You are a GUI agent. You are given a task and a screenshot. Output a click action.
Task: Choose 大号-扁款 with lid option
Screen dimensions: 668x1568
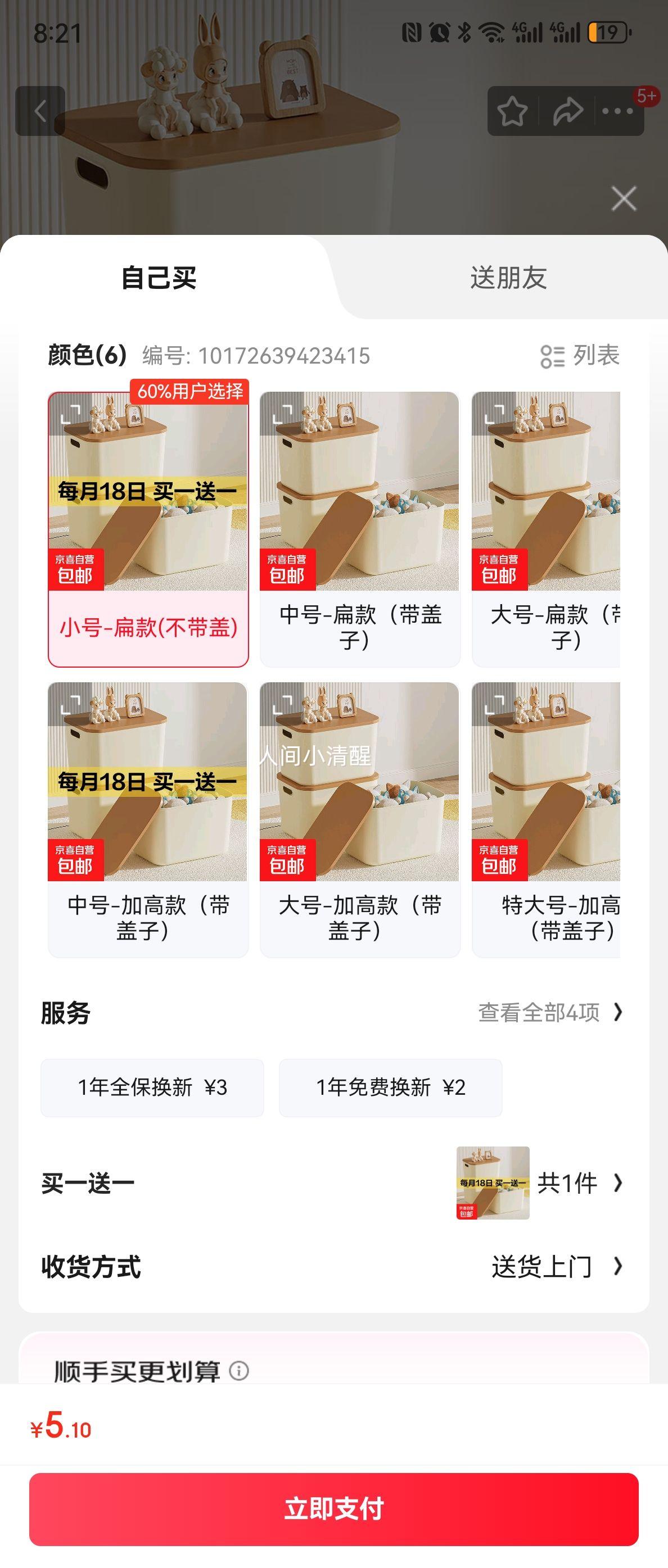tap(546, 529)
